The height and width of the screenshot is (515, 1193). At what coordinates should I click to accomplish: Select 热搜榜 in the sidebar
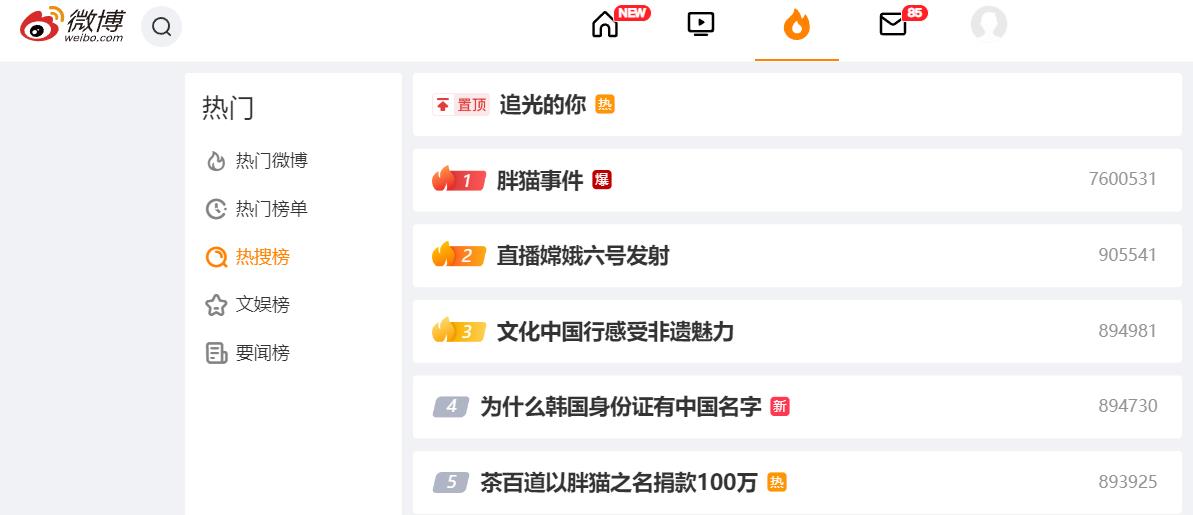[262, 257]
